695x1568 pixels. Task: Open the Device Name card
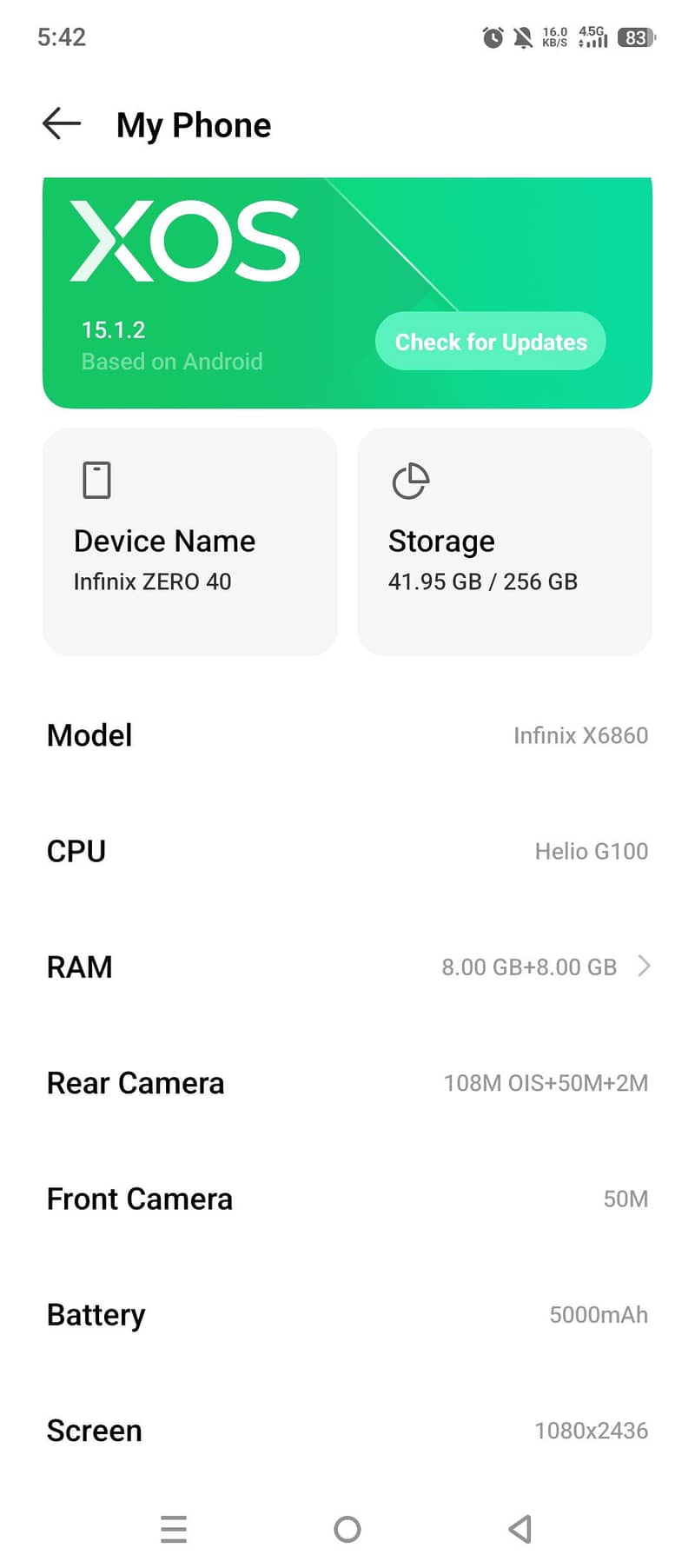(190, 541)
